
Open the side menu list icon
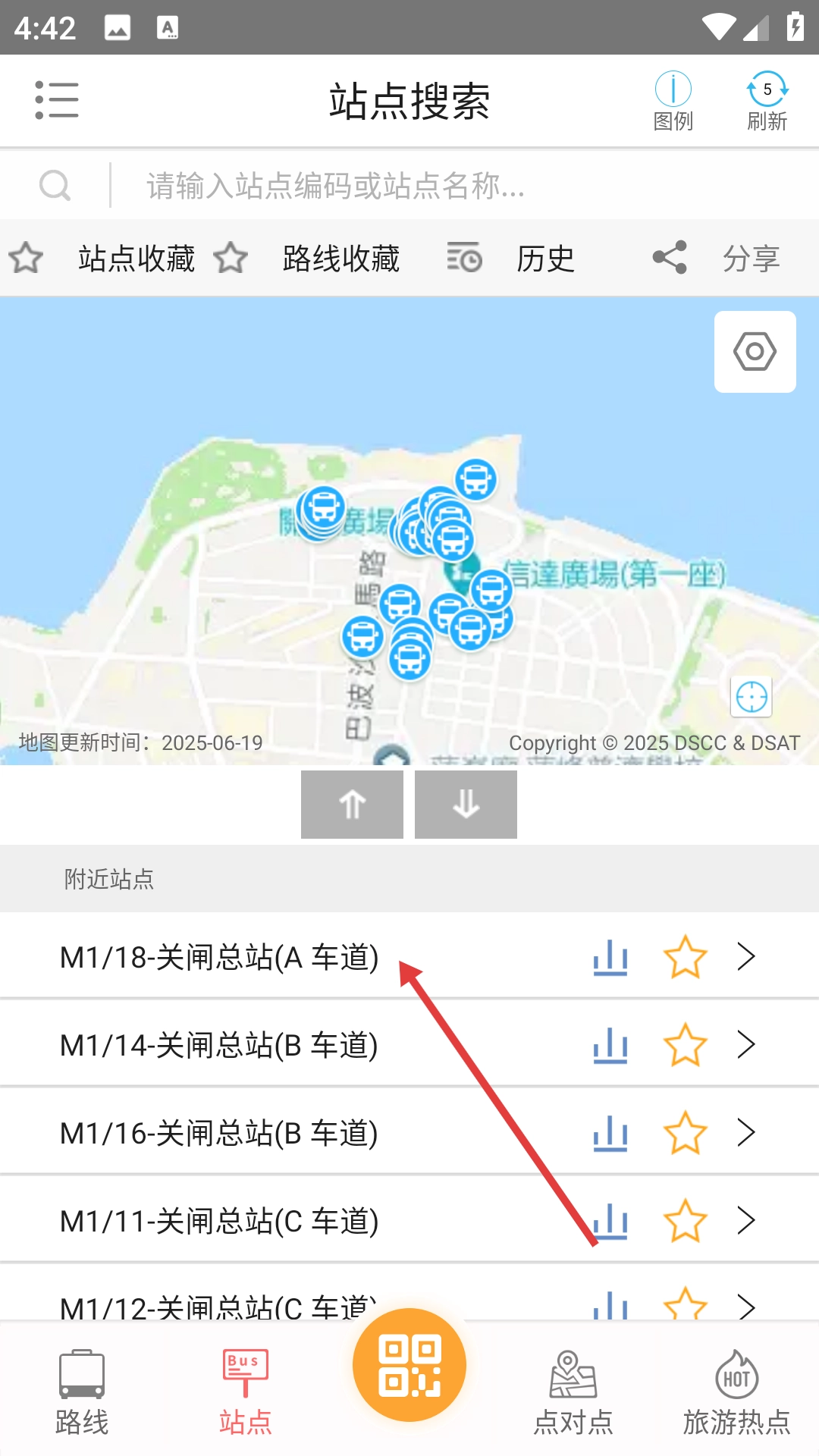pos(57,100)
